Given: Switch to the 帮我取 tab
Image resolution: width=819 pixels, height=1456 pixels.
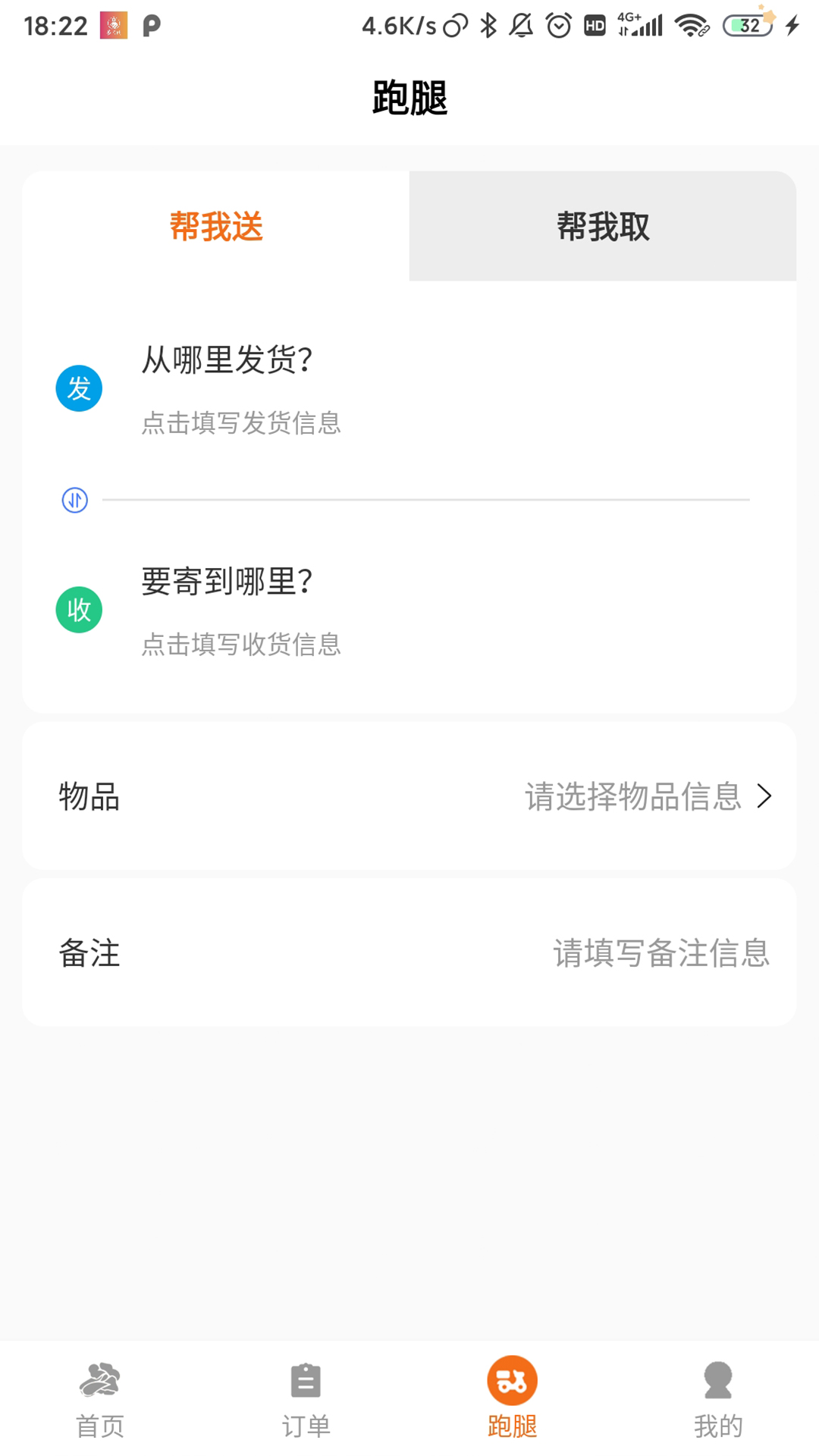Looking at the screenshot, I should pos(601,225).
